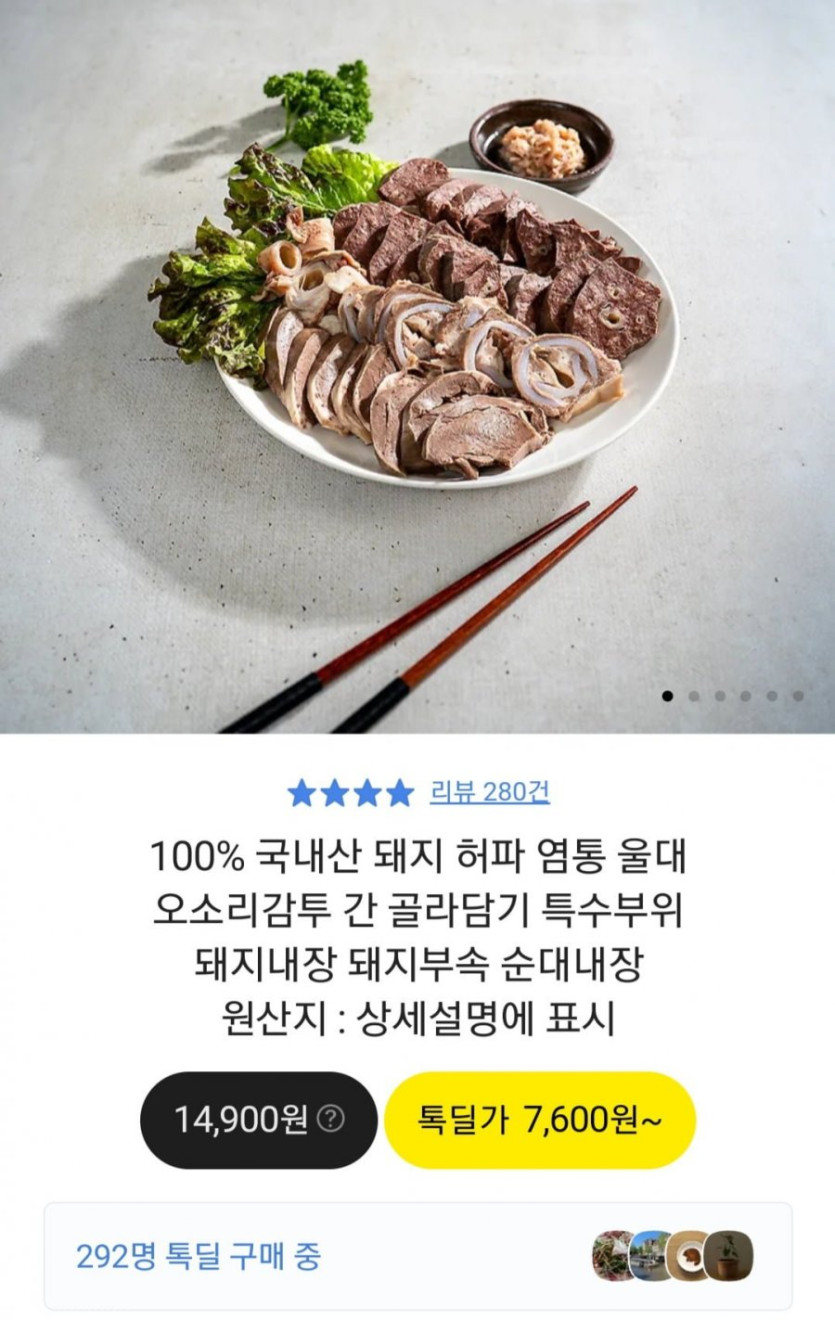Tap the product image page indicator dots
Screen dimensions: 835x1320
click(x=732, y=696)
